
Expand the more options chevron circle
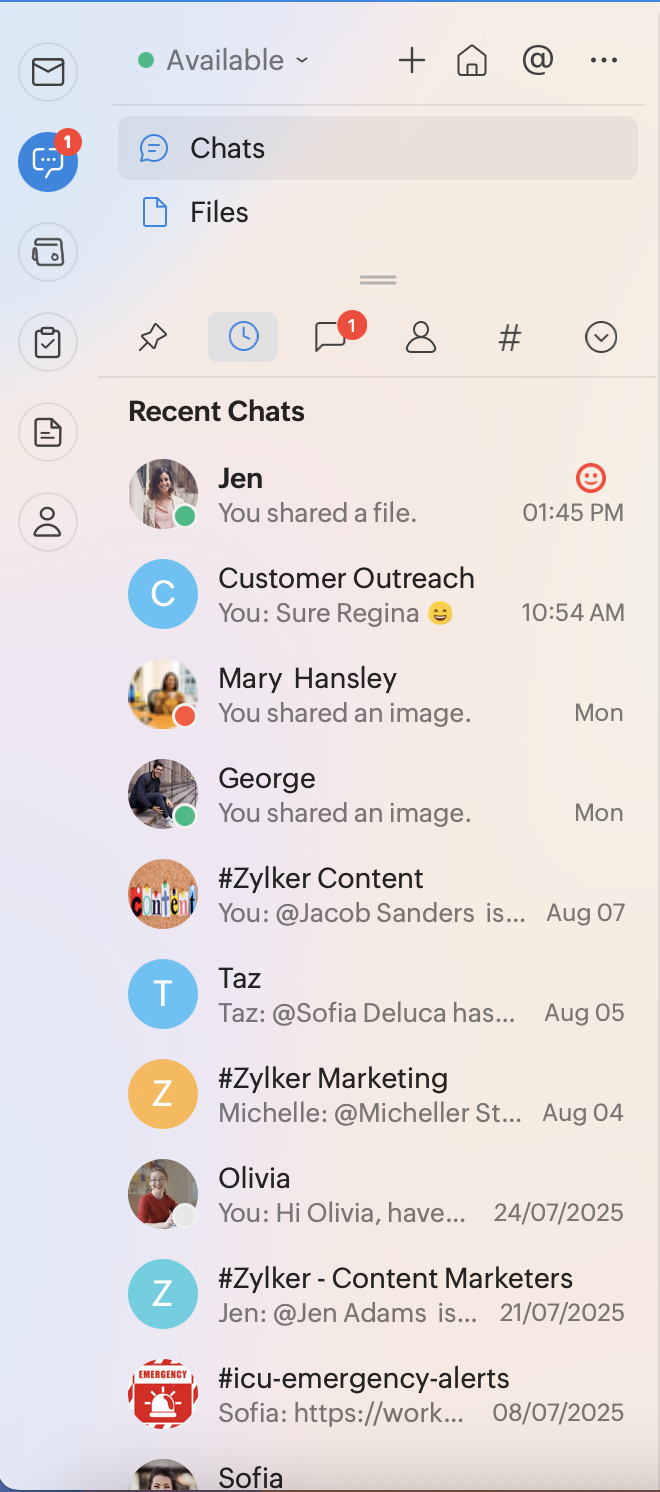(x=600, y=338)
